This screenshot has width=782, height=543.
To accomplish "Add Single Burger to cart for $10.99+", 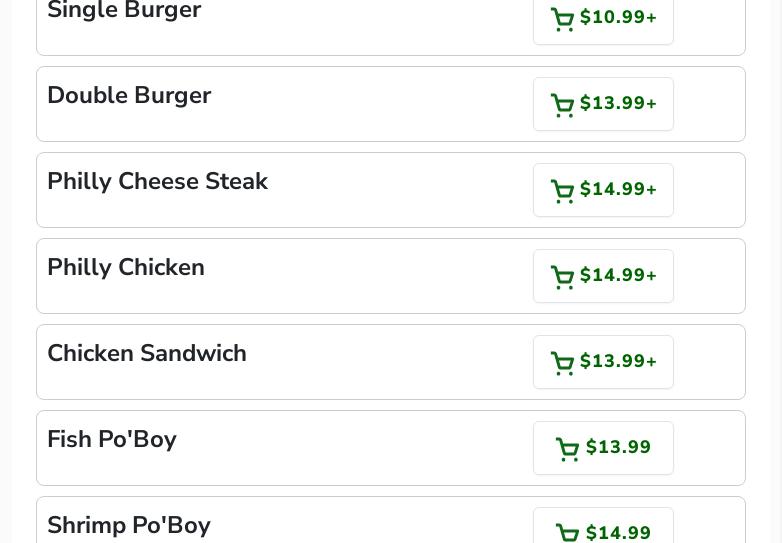I will (x=603, y=18).
